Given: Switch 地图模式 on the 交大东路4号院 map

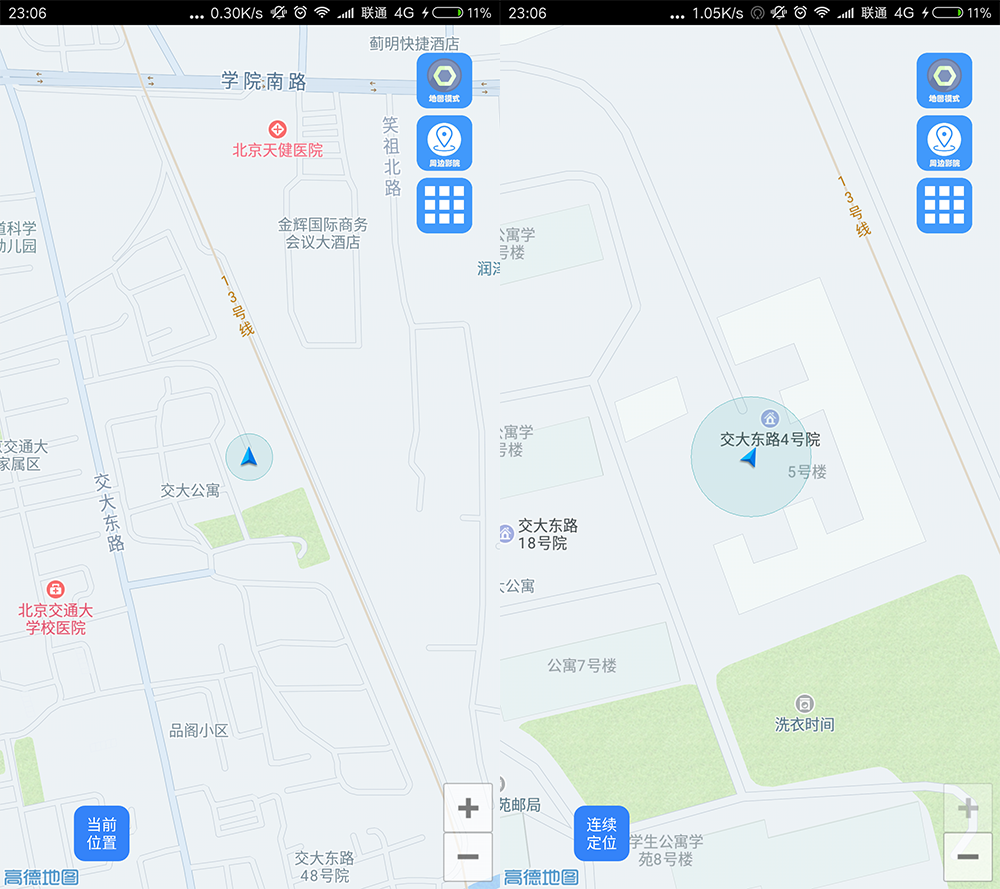Looking at the screenshot, I should tap(944, 81).
